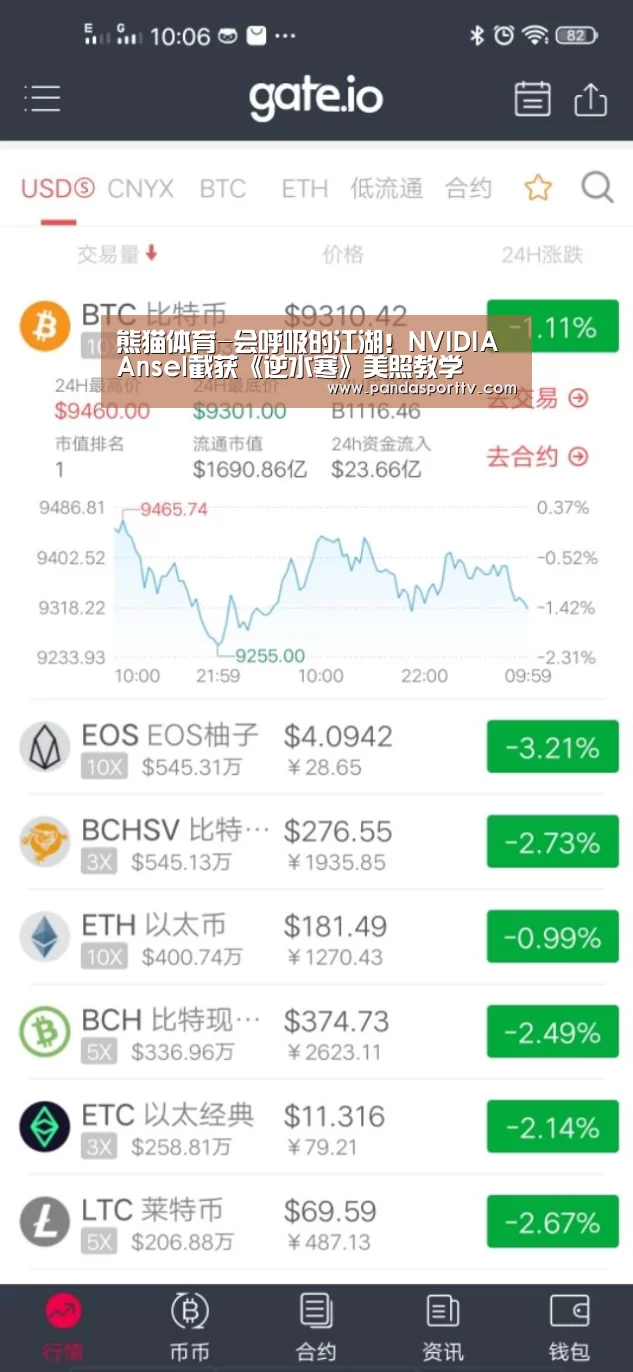This screenshot has height=1372, width=633.
Task: Switch to the CNYX market tab
Action: pyautogui.click(x=141, y=188)
